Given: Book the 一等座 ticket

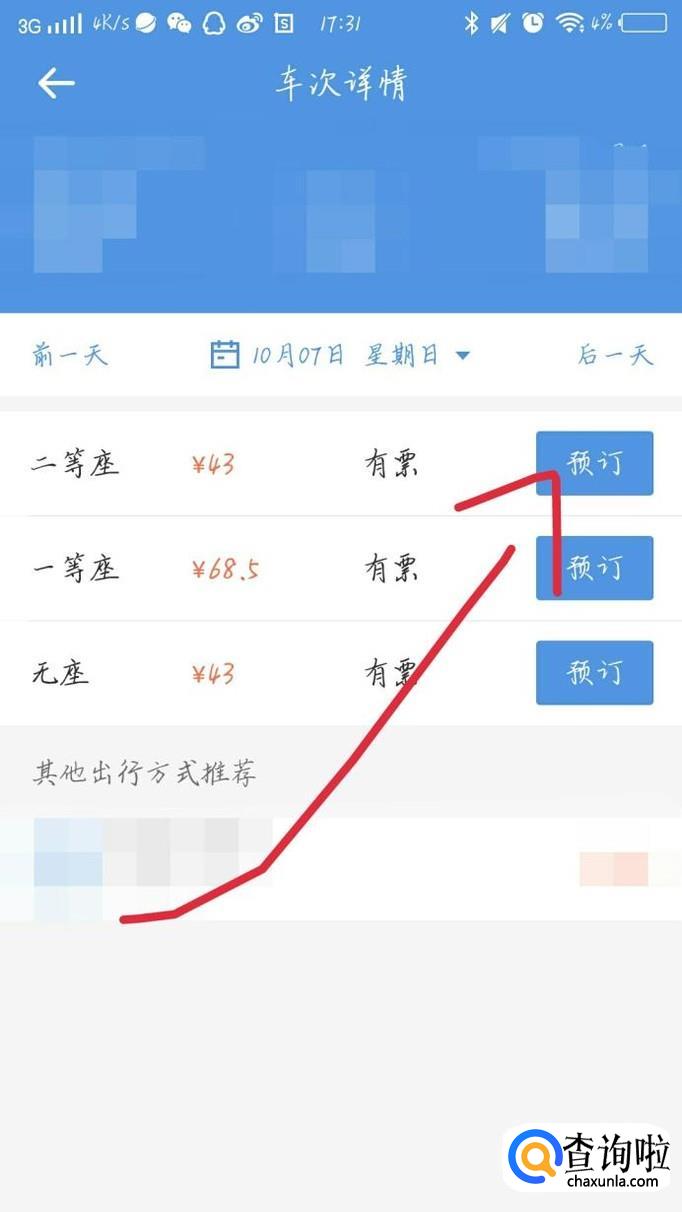Looking at the screenshot, I should pos(595,568).
